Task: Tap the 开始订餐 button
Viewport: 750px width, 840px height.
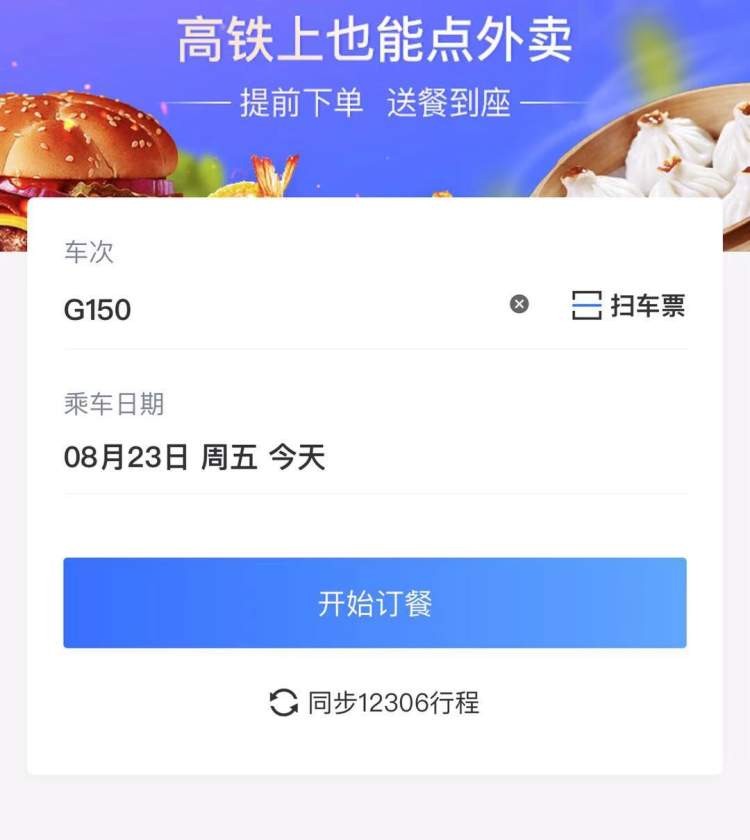Action: pyautogui.click(x=375, y=603)
